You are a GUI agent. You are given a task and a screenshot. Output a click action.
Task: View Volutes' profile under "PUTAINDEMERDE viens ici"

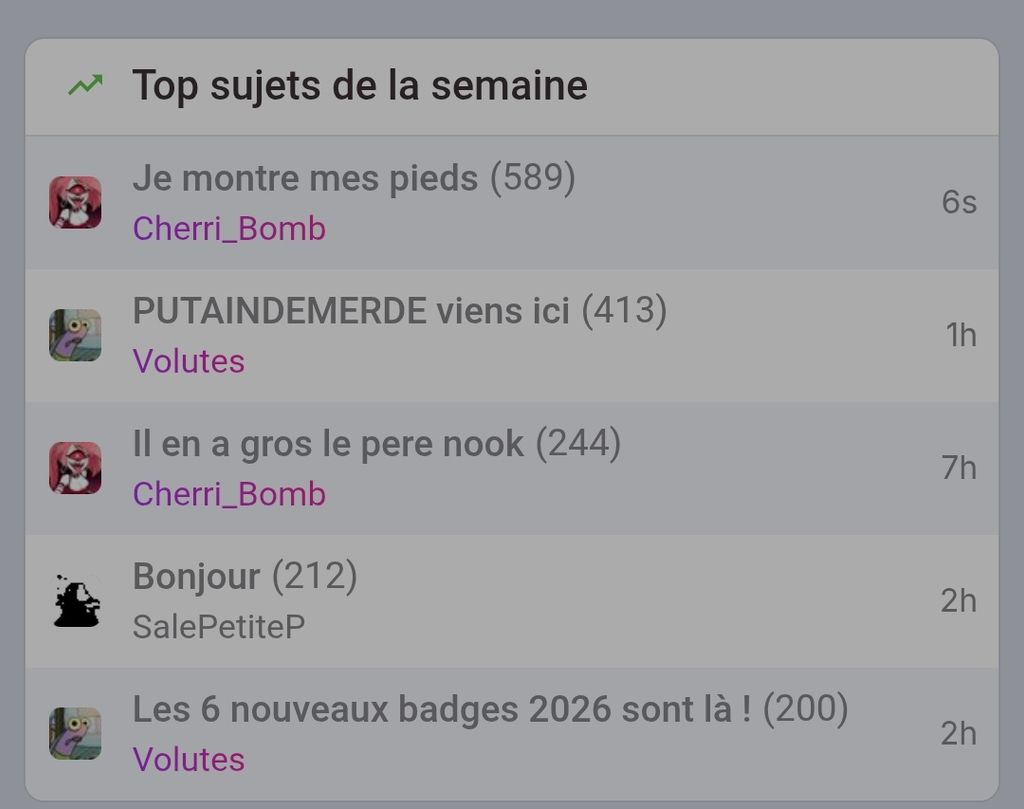pyautogui.click(x=188, y=361)
